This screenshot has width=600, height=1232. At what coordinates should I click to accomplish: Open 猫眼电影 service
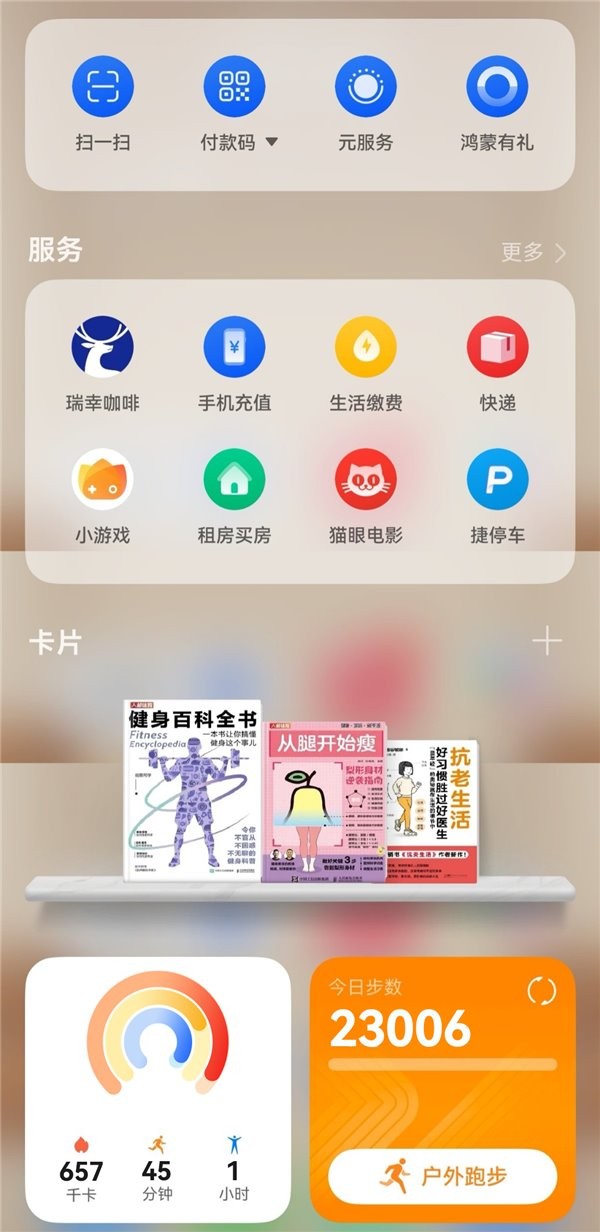(365, 480)
